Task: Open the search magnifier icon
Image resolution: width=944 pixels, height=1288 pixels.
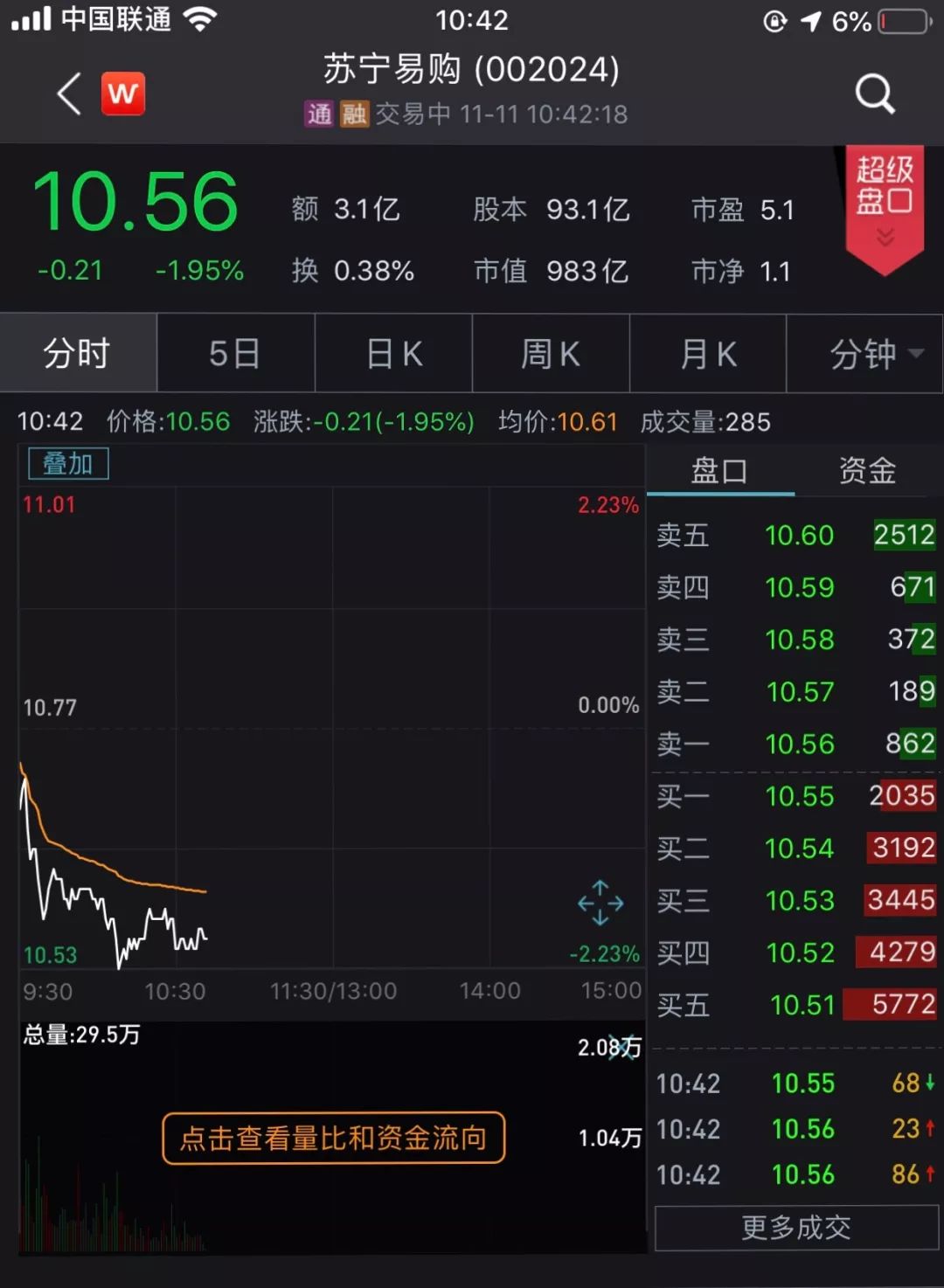Action: click(875, 93)
